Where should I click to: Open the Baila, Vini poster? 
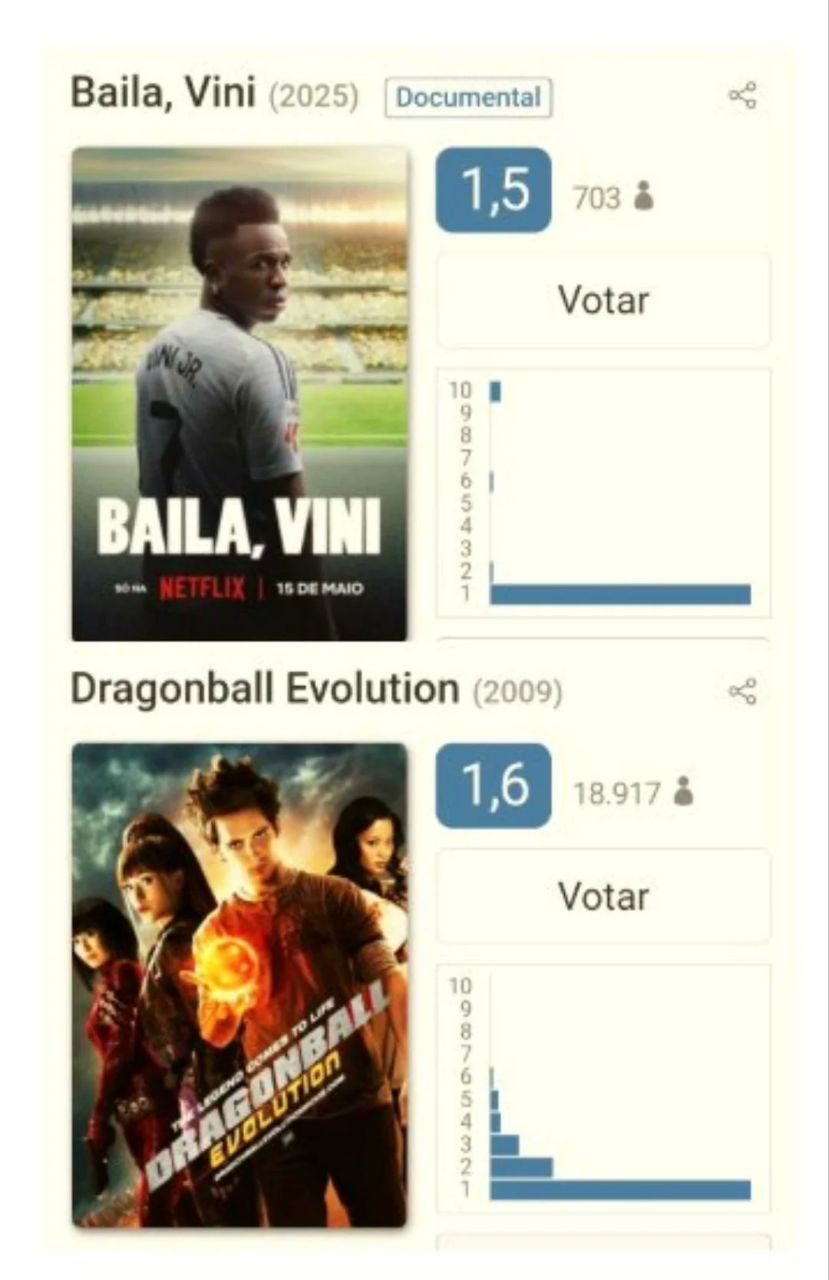(x=240, y=393)
